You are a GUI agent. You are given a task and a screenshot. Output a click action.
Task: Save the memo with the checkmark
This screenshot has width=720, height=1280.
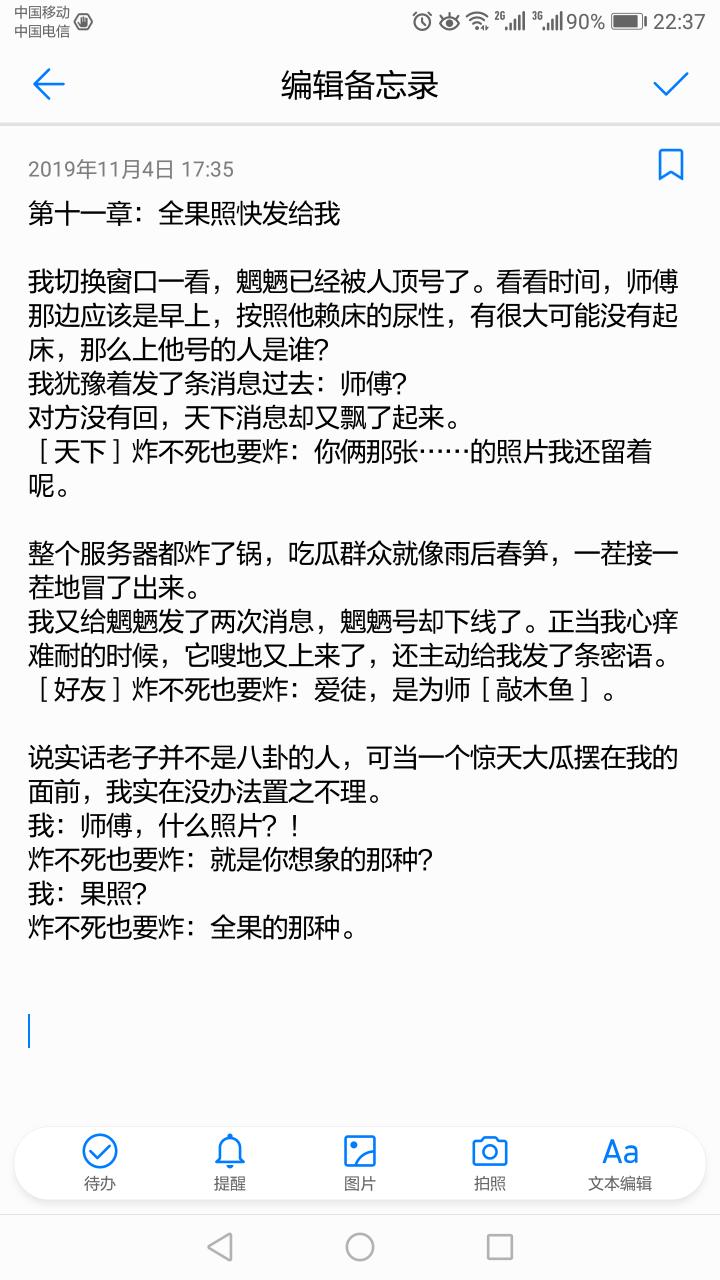(x=671, y=85)
